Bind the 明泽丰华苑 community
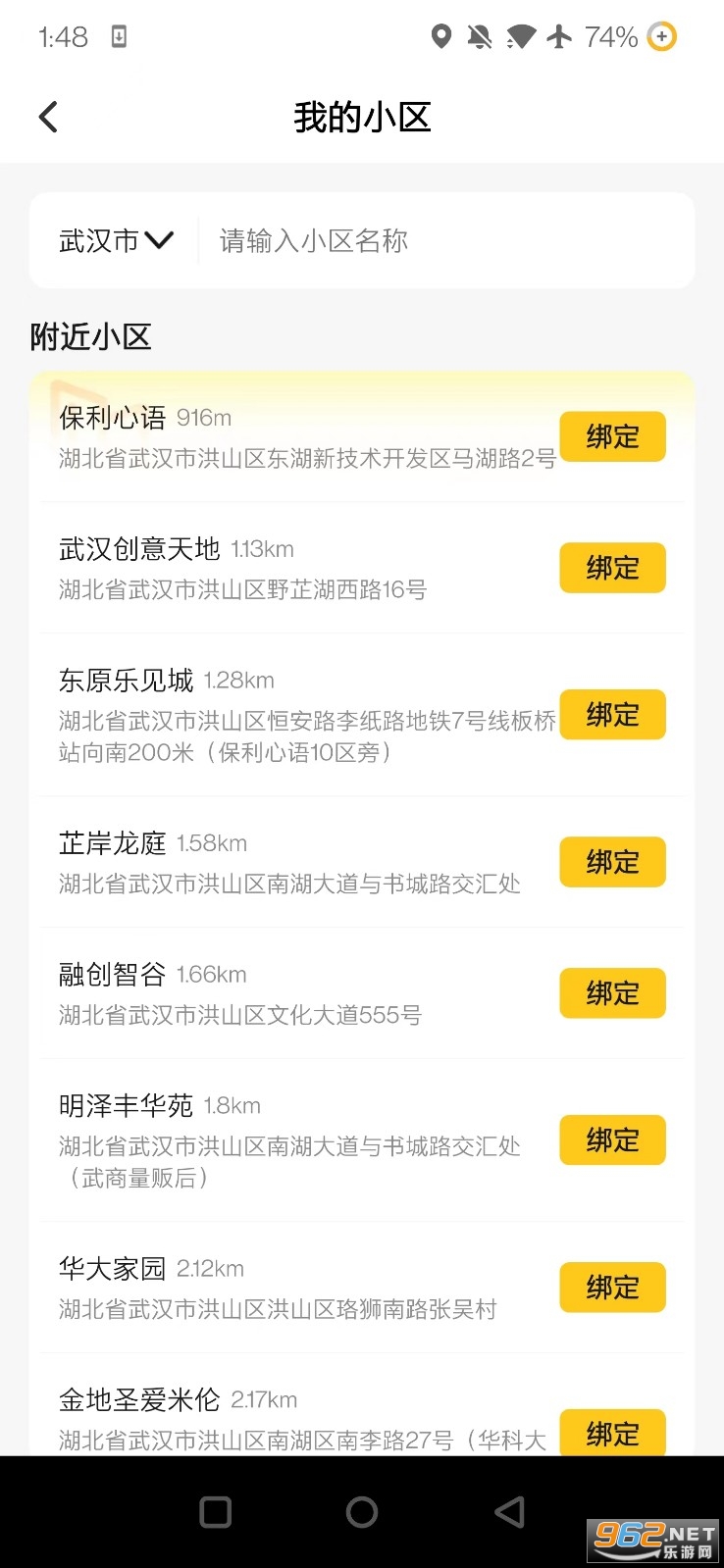The width and height of the screenshot is (724, 1568). [x=612, y=1140]
